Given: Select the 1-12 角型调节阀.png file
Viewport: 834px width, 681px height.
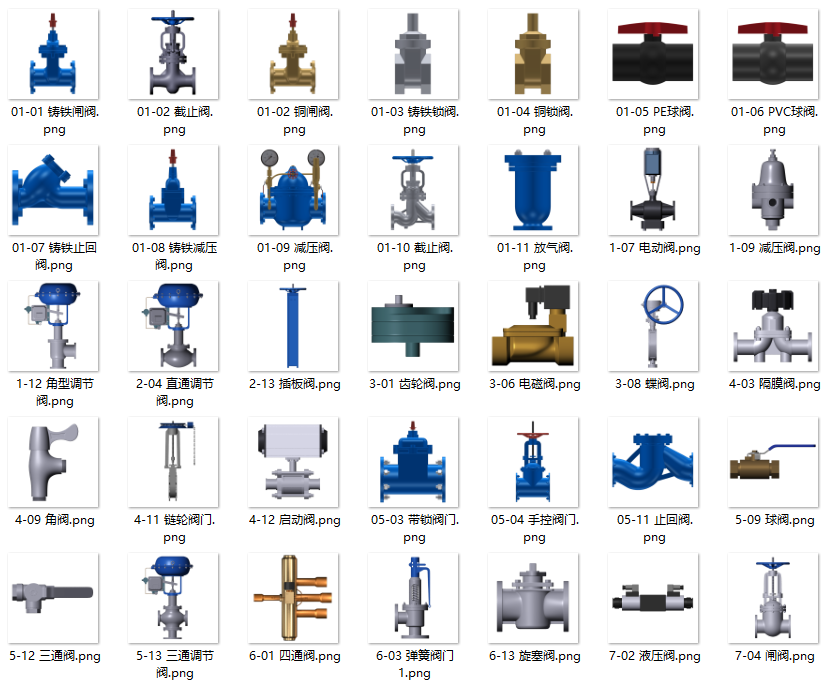Looking at the screenshot, I should coord(54,326).
